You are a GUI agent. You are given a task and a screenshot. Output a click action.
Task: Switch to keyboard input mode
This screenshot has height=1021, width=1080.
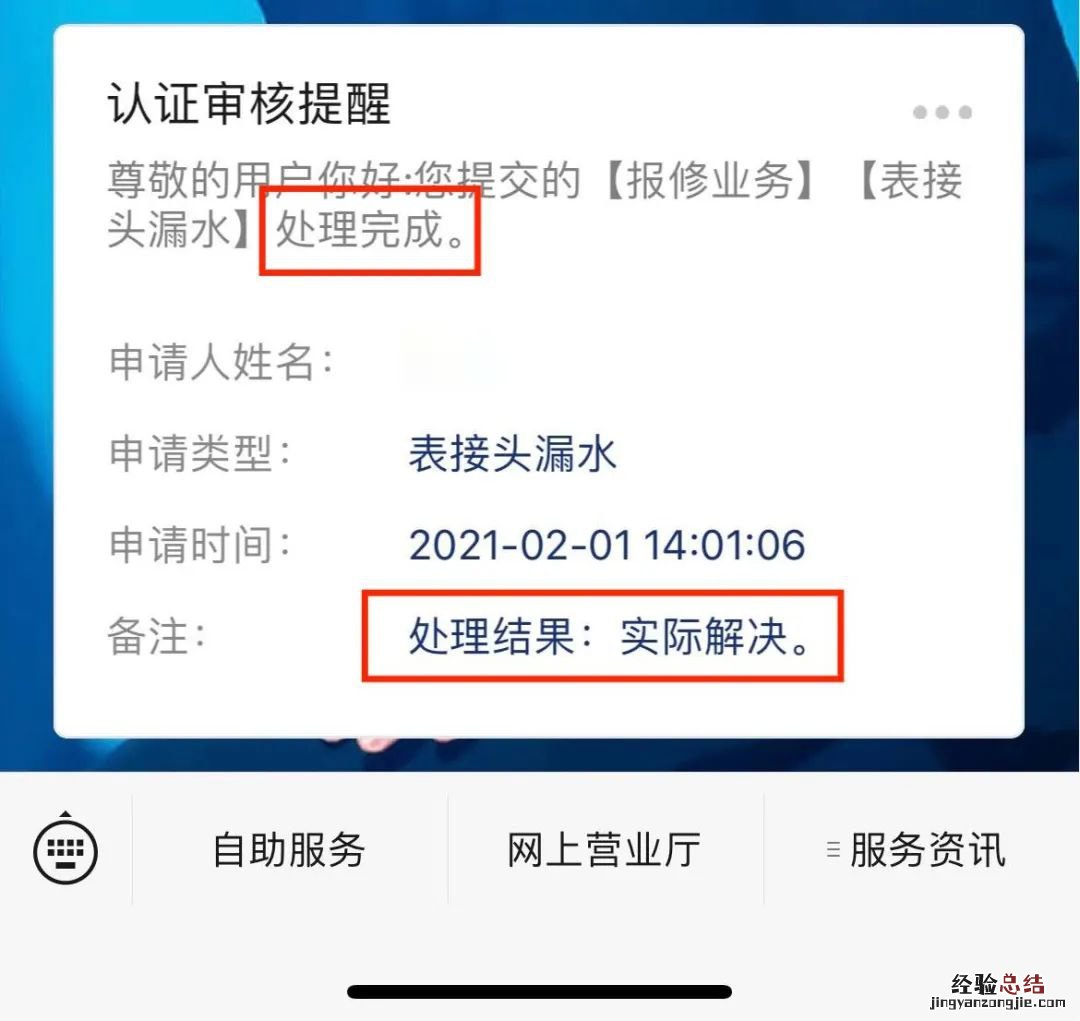click(x=66, y=851)
